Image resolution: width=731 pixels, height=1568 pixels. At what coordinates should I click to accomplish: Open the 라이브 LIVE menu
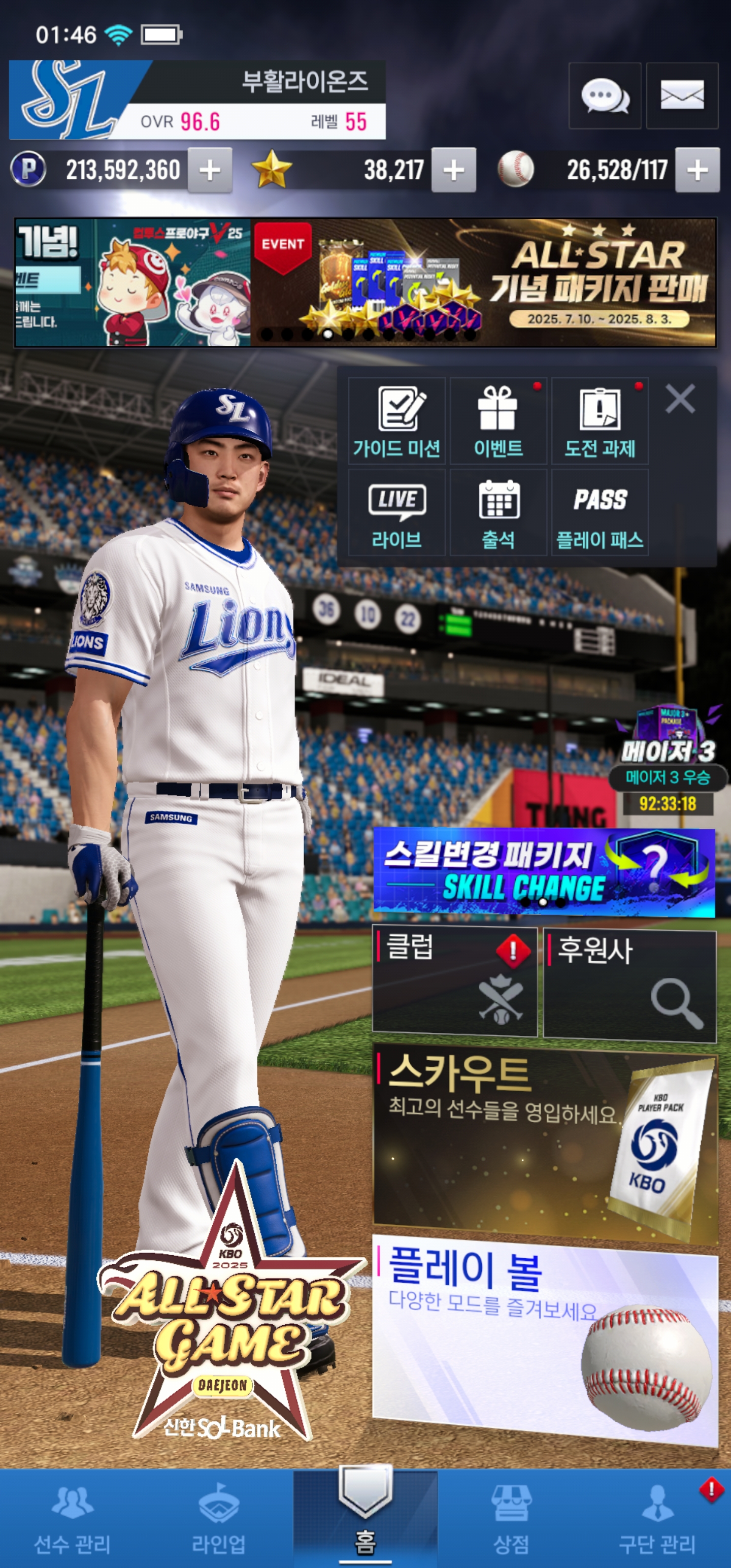pyautogui.click(x=397, y=512)
